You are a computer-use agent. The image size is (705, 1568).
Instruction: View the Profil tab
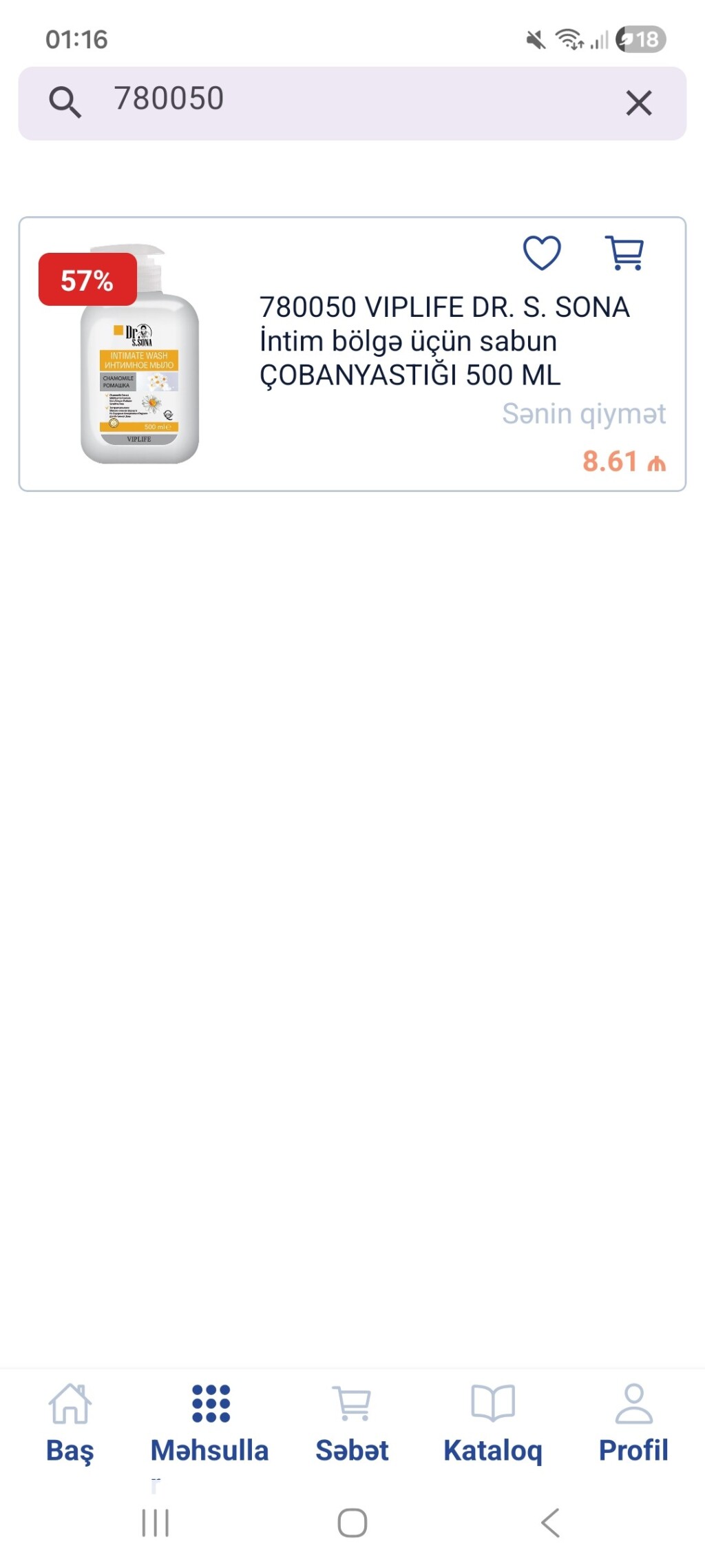click(x=633, y=1422)
